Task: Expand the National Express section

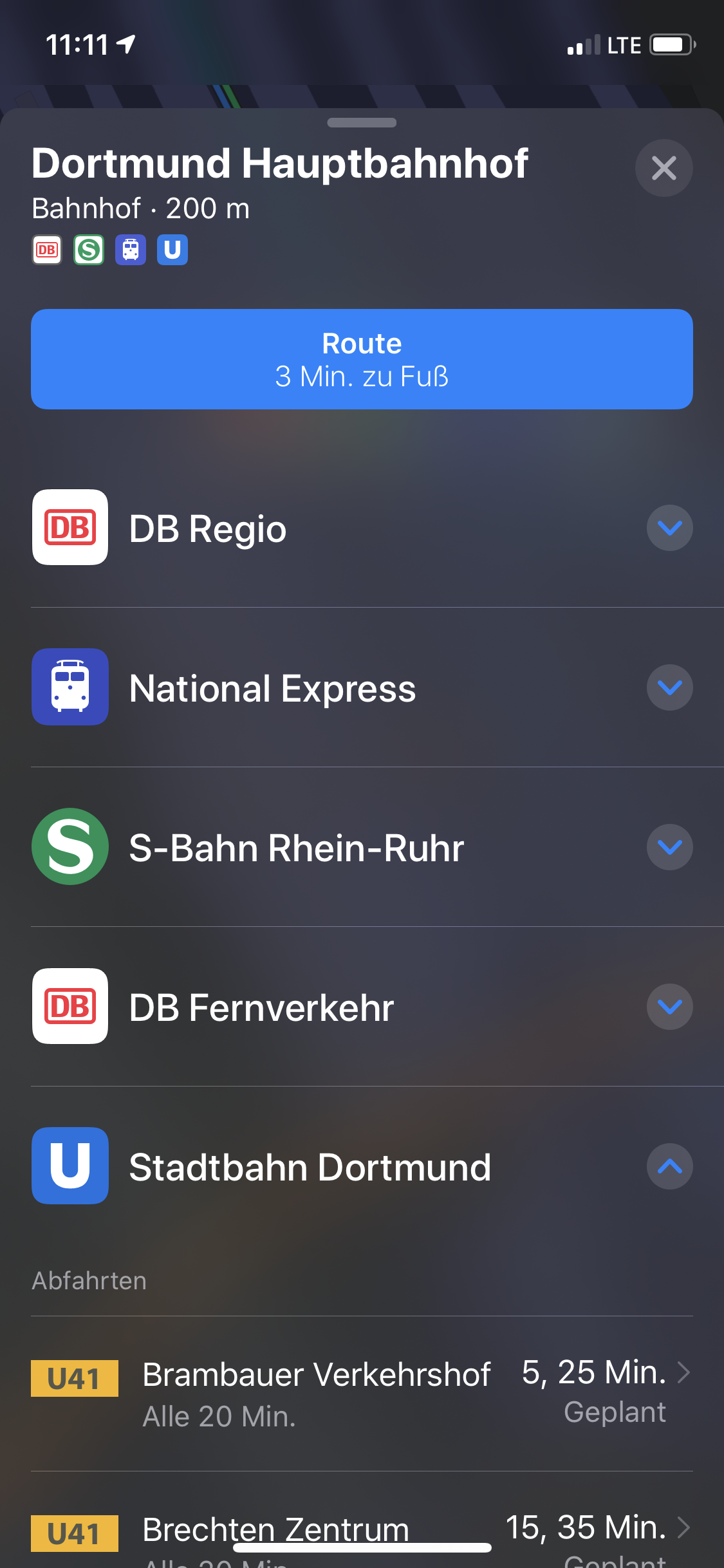Action: point(669,687)
